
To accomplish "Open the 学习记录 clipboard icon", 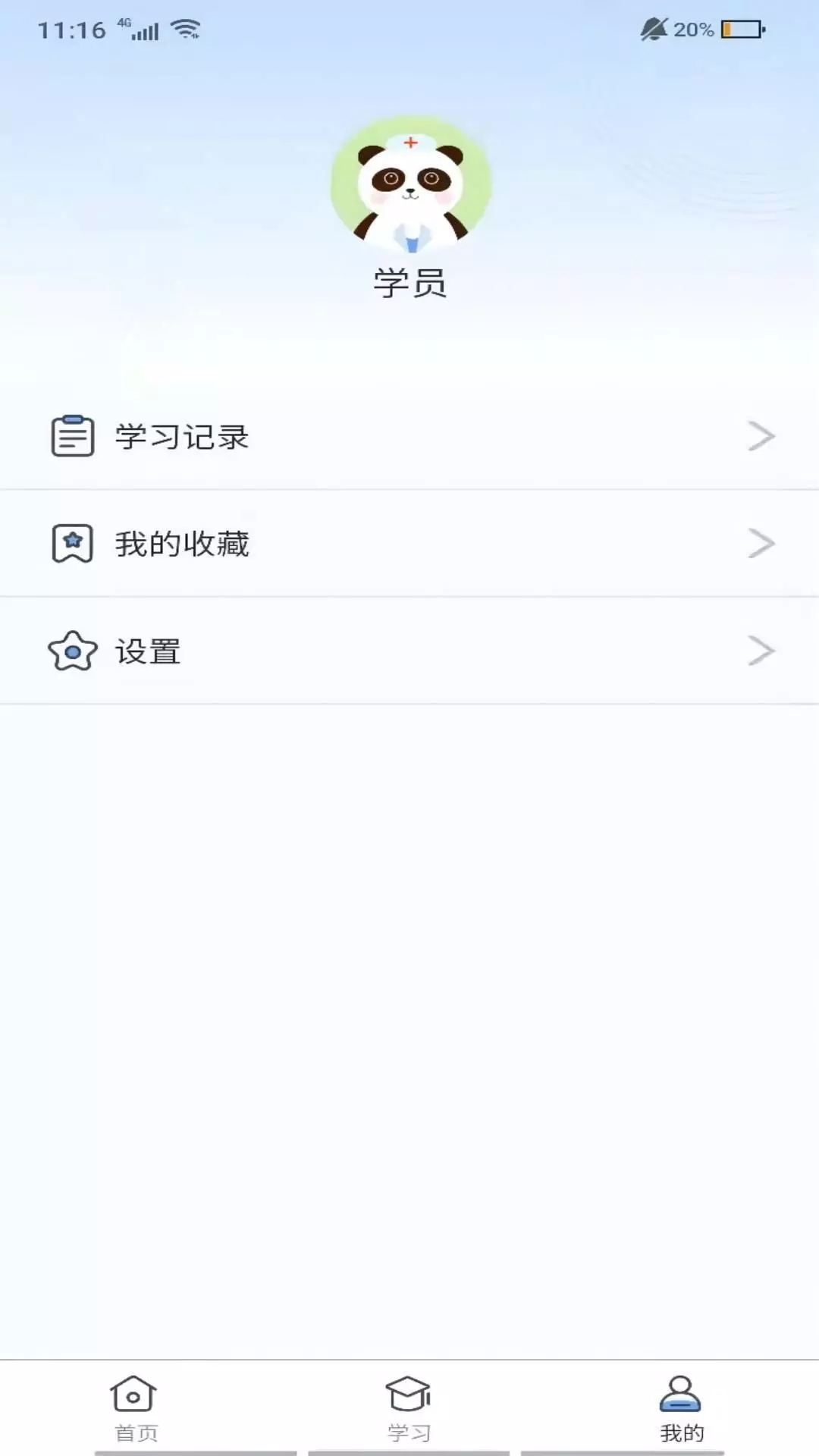I will 72,435.
